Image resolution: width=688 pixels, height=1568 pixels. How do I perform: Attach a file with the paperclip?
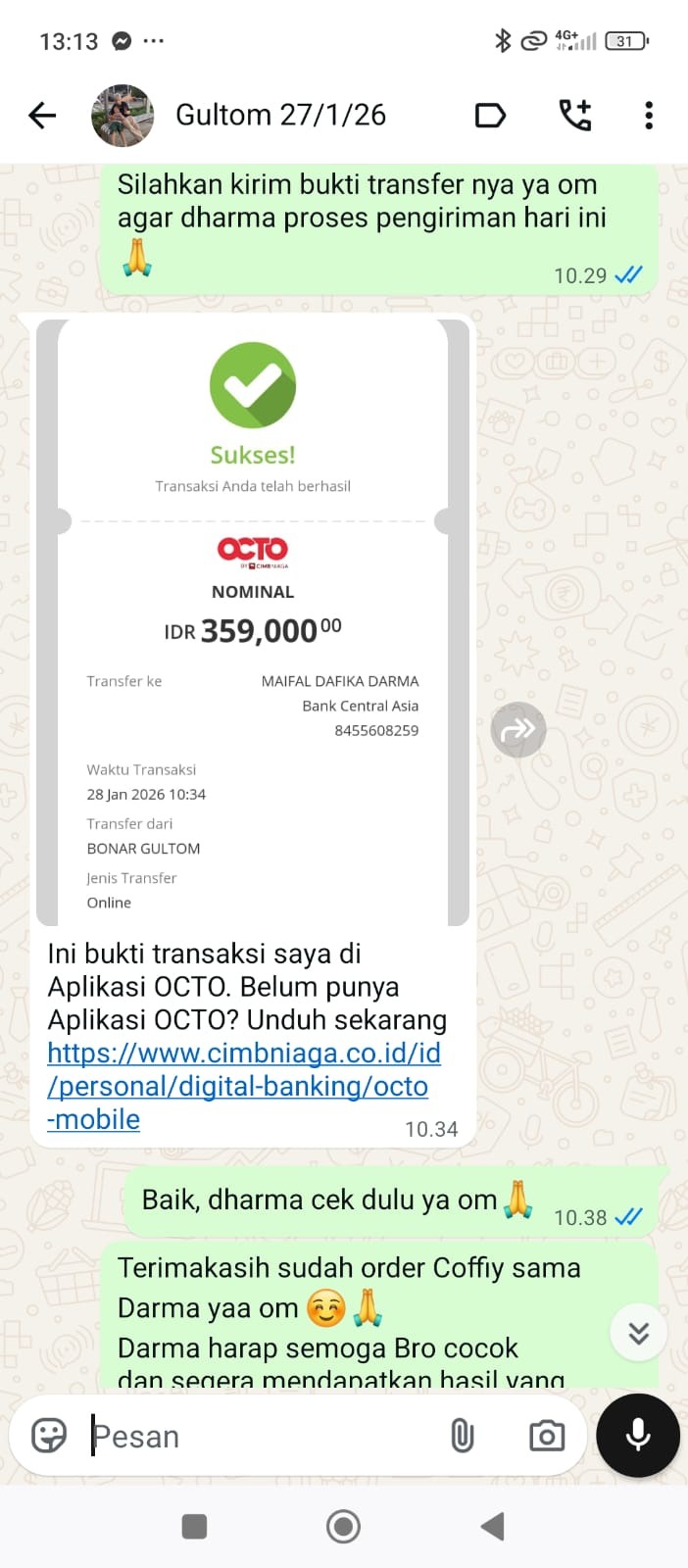(462, 1436)
